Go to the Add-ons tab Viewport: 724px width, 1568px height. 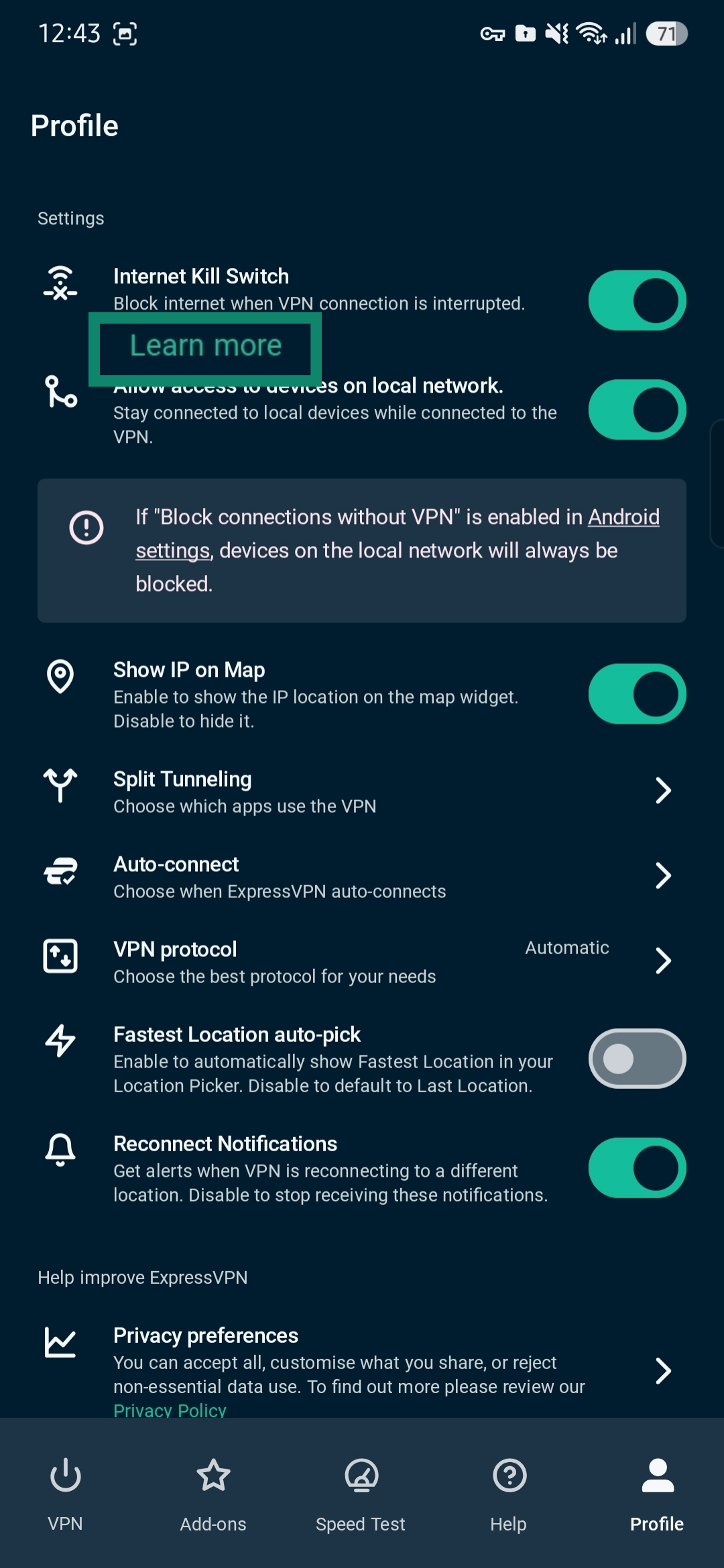(213, 1494)
